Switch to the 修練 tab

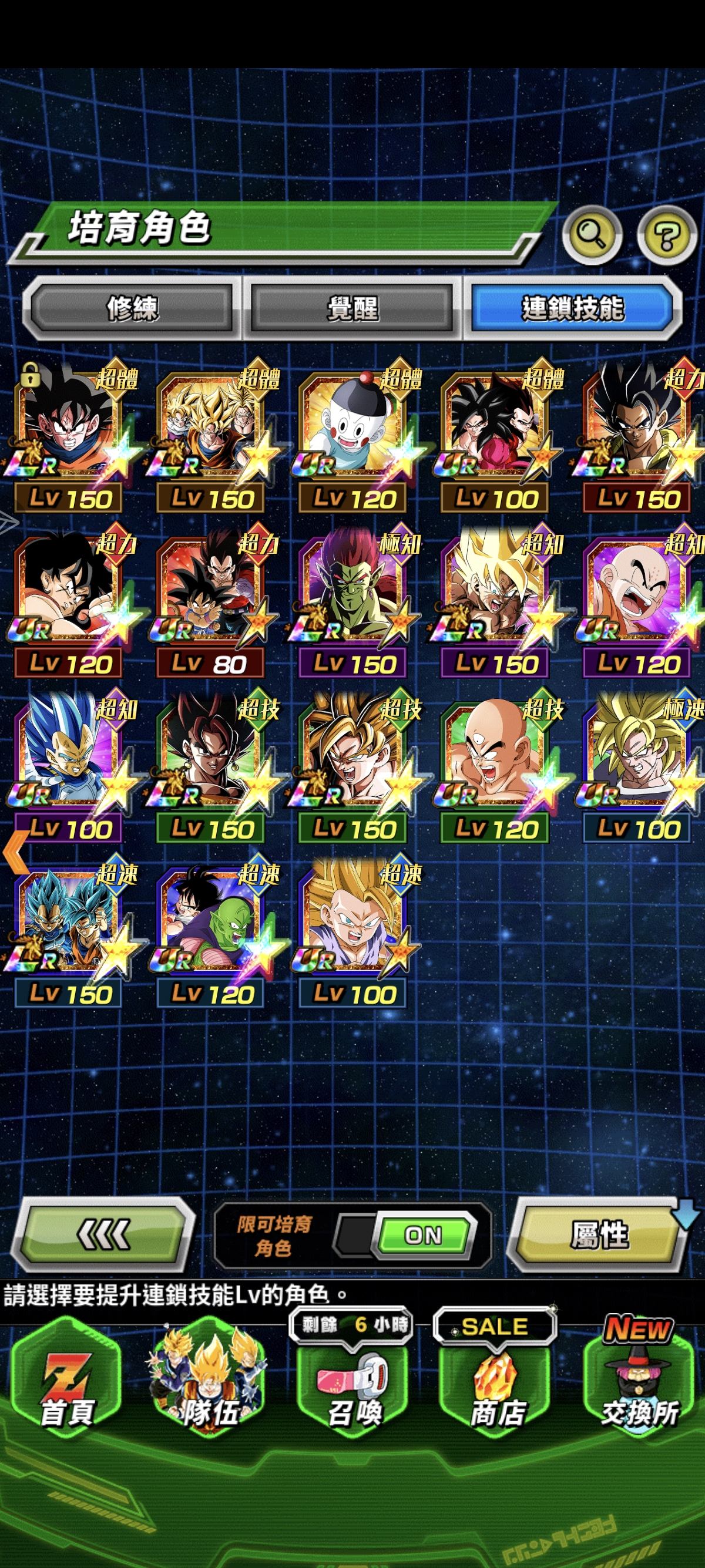pos(132,308)
